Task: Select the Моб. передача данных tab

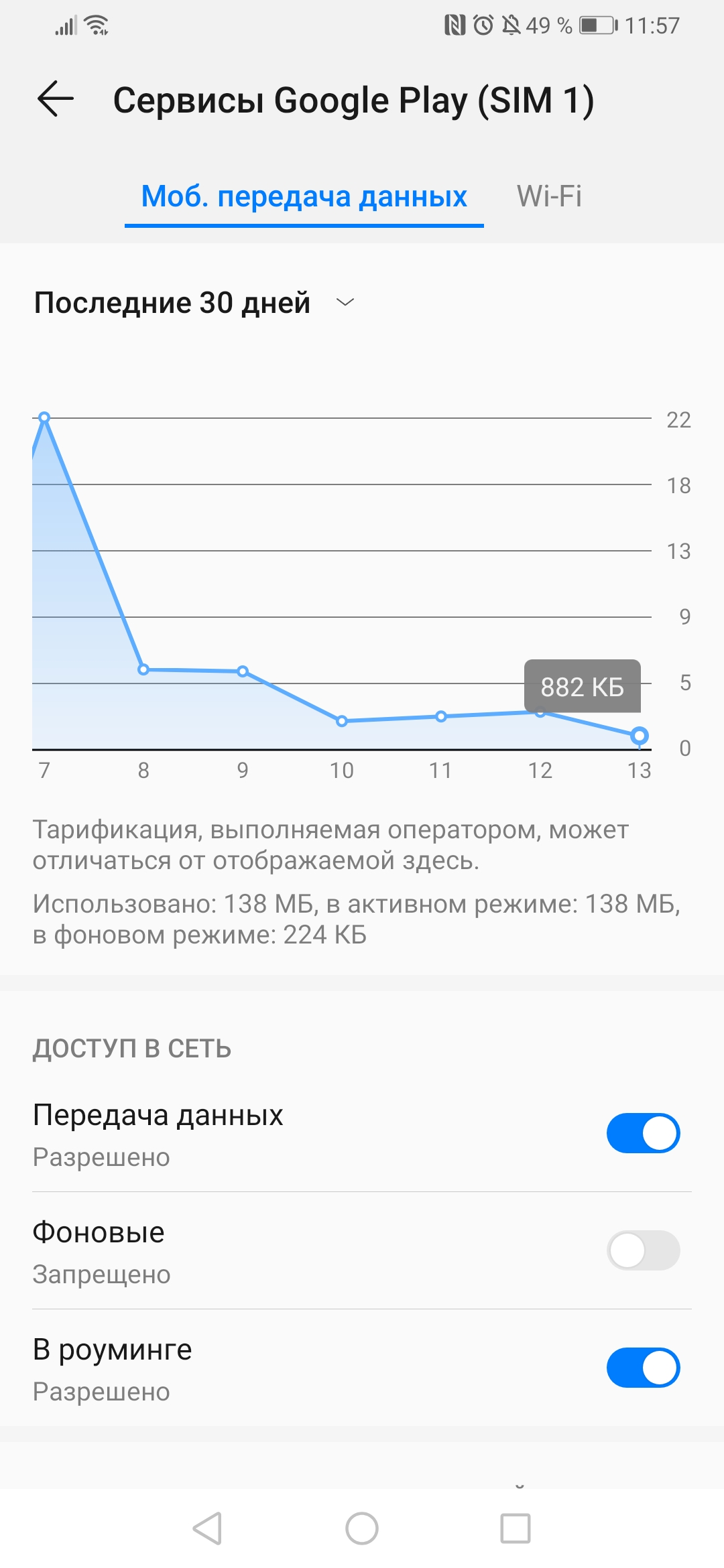Action: point(304,196)
